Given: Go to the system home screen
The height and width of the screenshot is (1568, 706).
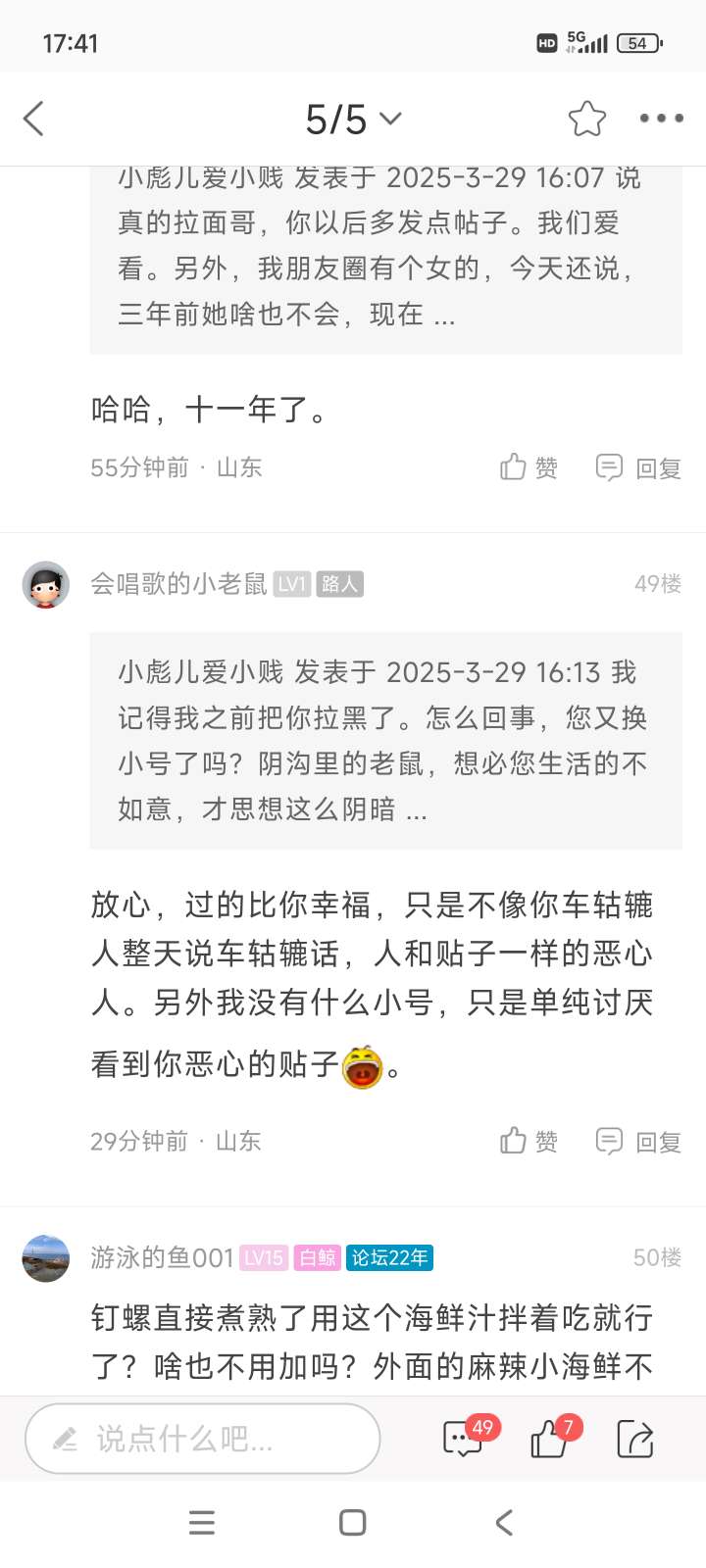Looking at the screenshot, I should tap(353, 1522).
